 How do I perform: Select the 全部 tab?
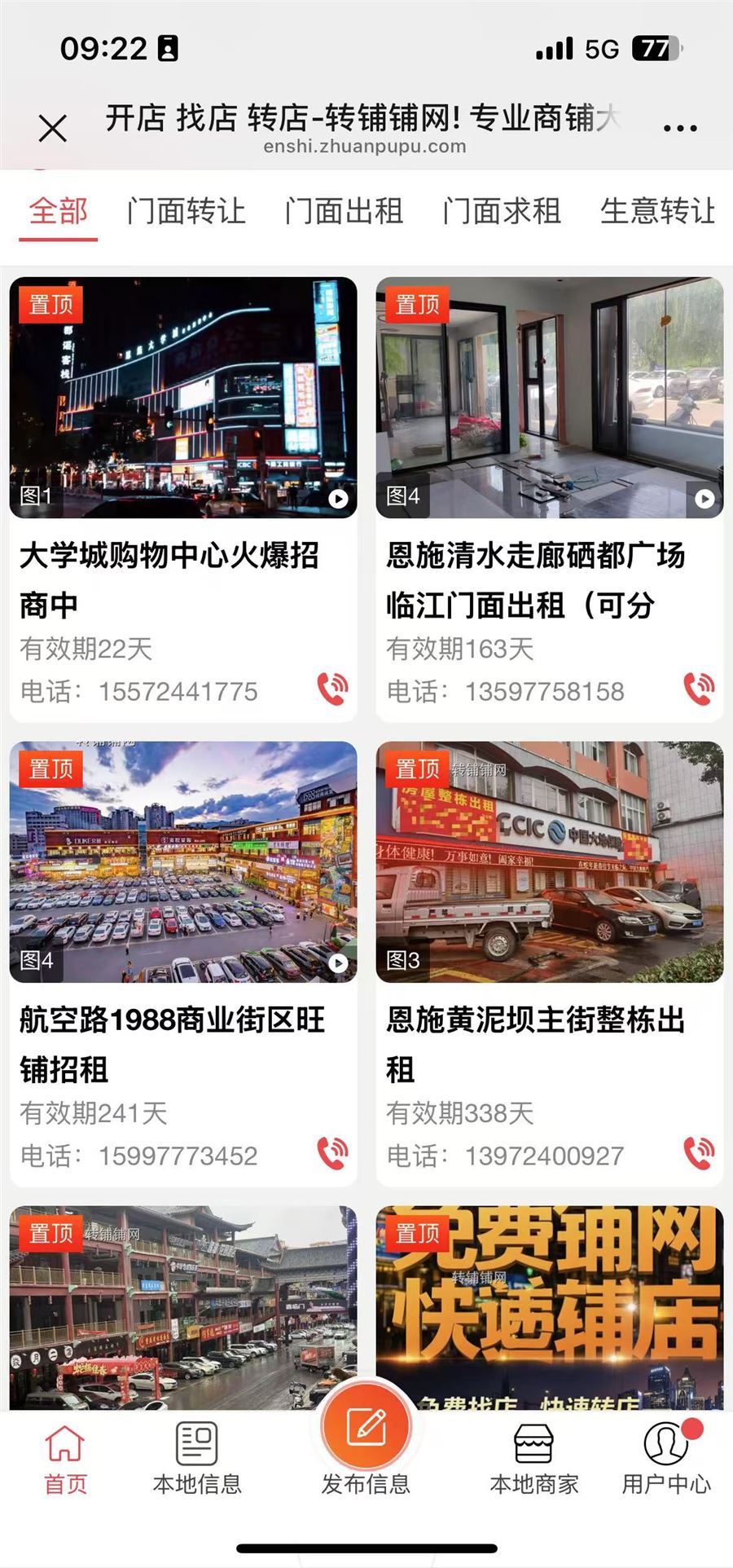[x=59, y=211]
